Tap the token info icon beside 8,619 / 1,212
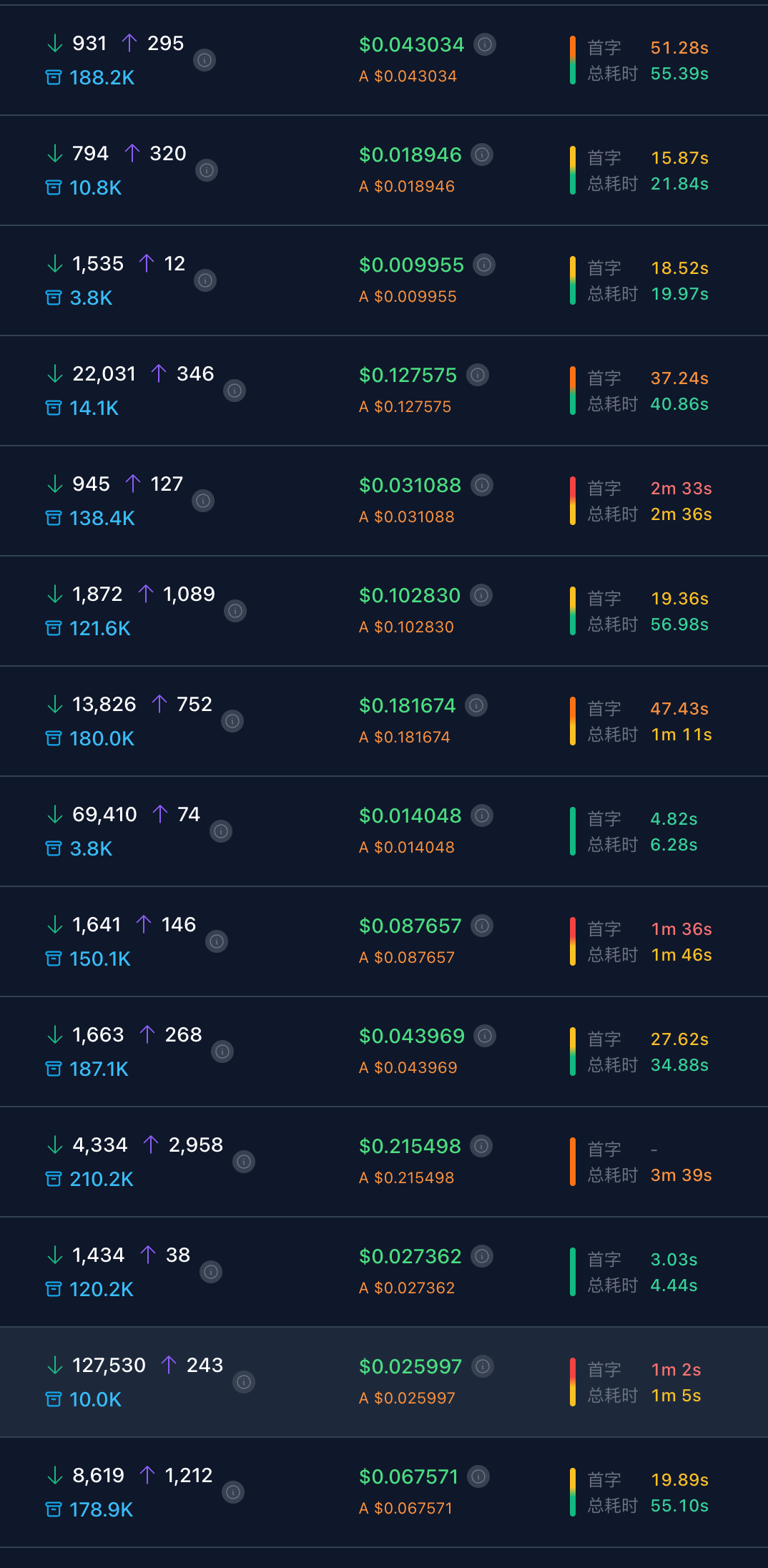 (233, 1492)
